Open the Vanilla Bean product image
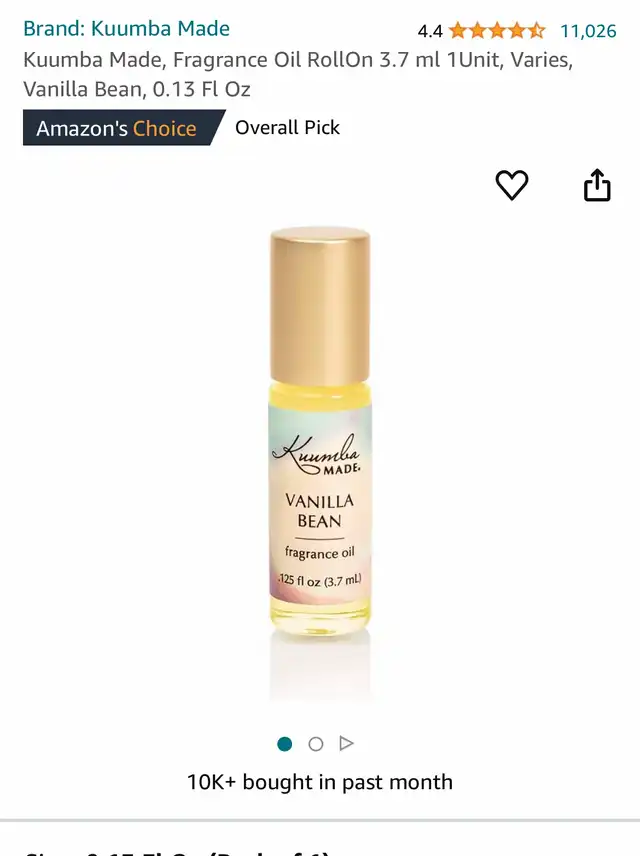 320,435
